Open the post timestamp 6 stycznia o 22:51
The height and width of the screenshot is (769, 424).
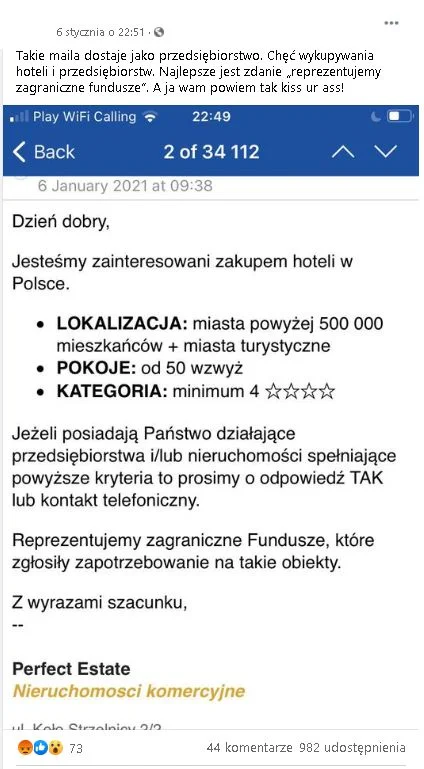click(100, 32)
